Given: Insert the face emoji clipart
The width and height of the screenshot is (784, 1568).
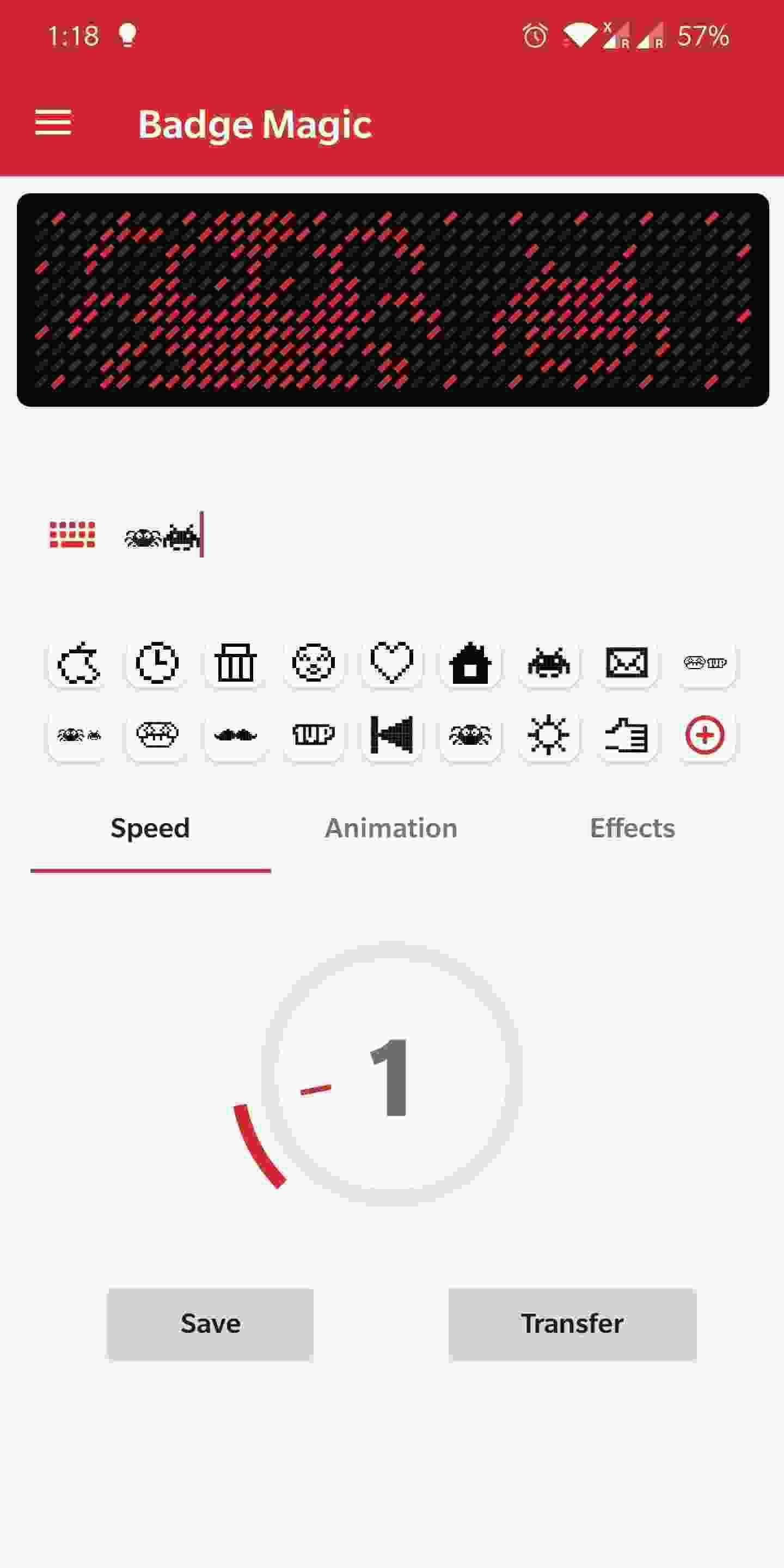Looking at the screenshot, I should pyautogui.click(x=314, y=665).
